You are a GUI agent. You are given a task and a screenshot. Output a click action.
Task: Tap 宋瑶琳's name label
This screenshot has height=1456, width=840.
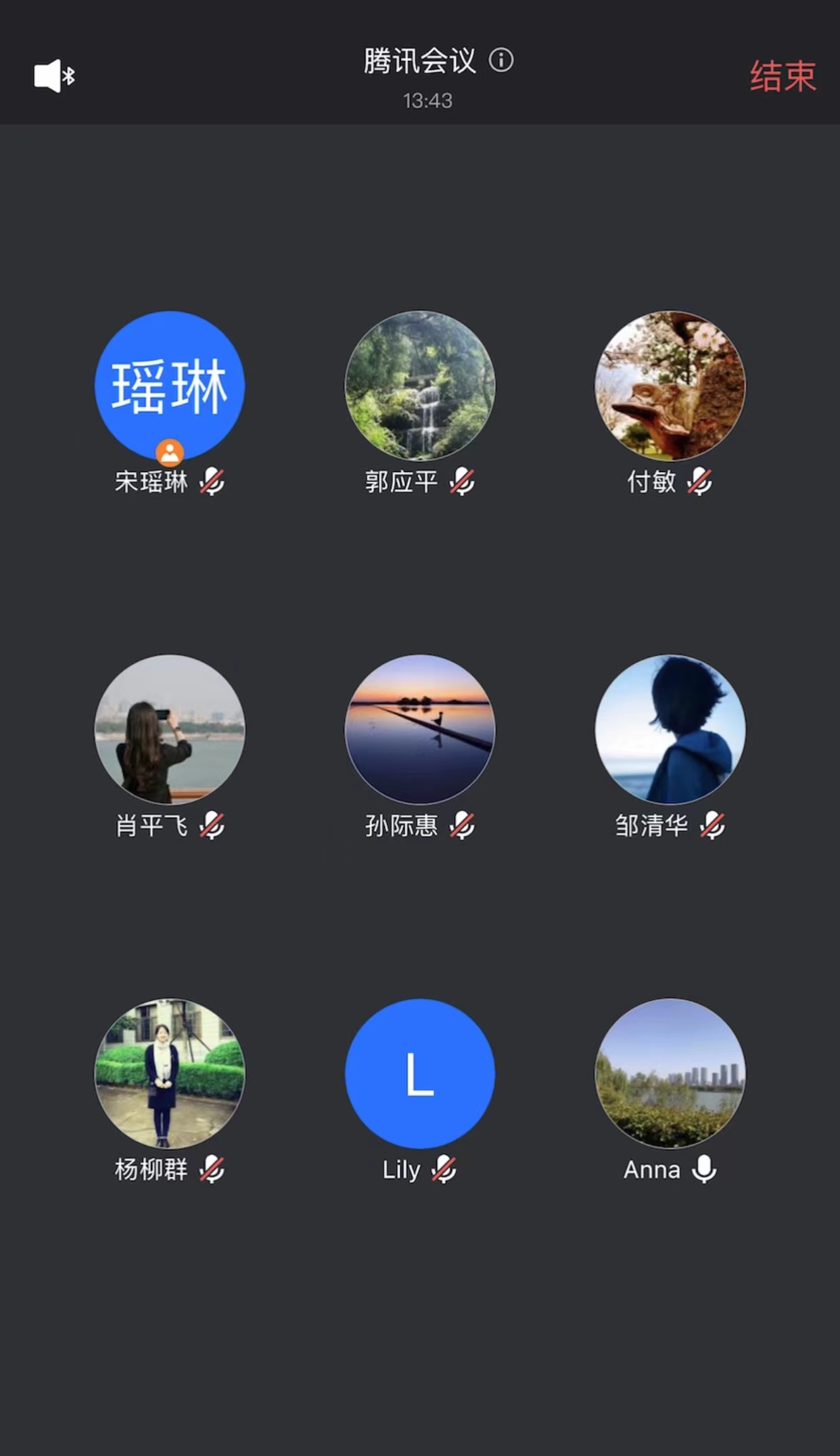tap(153, 482)
